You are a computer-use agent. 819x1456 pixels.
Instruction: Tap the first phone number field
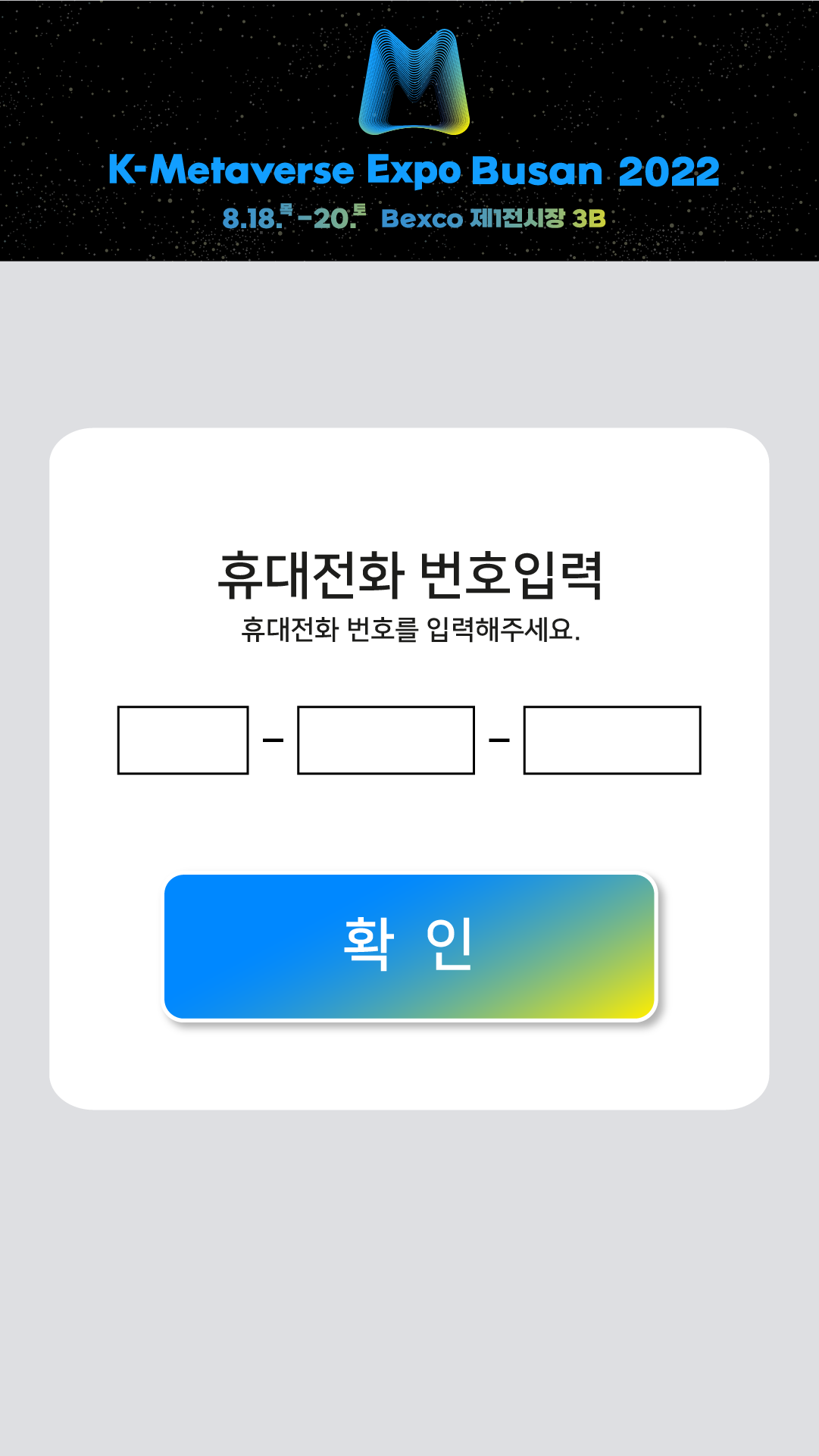coord(183,740)
